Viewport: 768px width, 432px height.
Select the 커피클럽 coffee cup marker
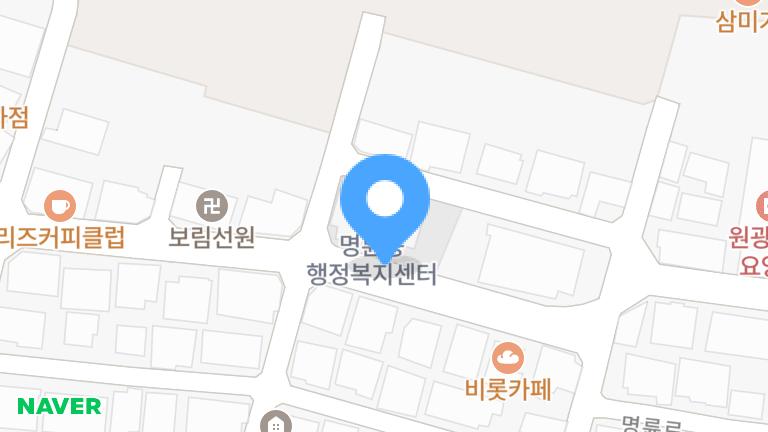pos(60,207)
